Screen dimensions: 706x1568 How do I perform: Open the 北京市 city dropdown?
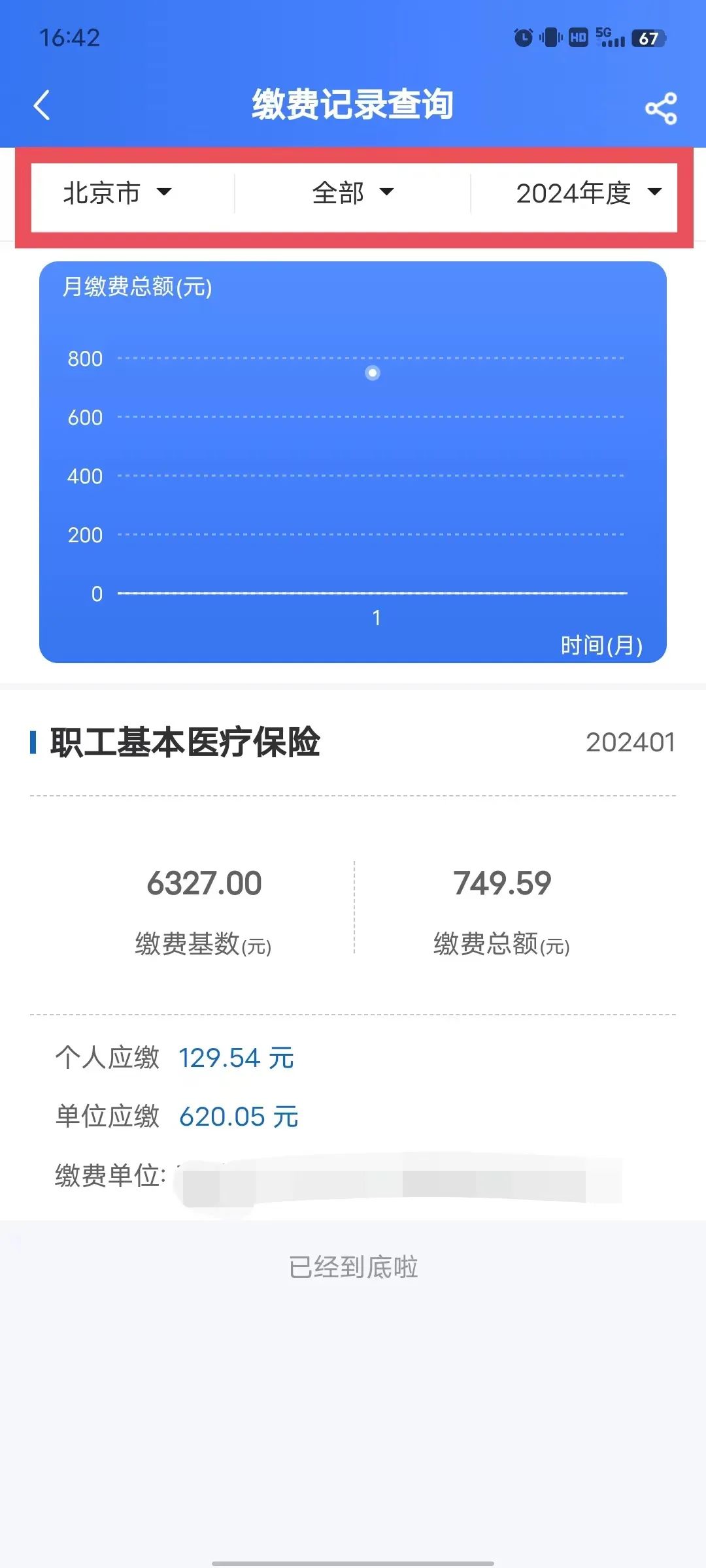pos(118,193)
